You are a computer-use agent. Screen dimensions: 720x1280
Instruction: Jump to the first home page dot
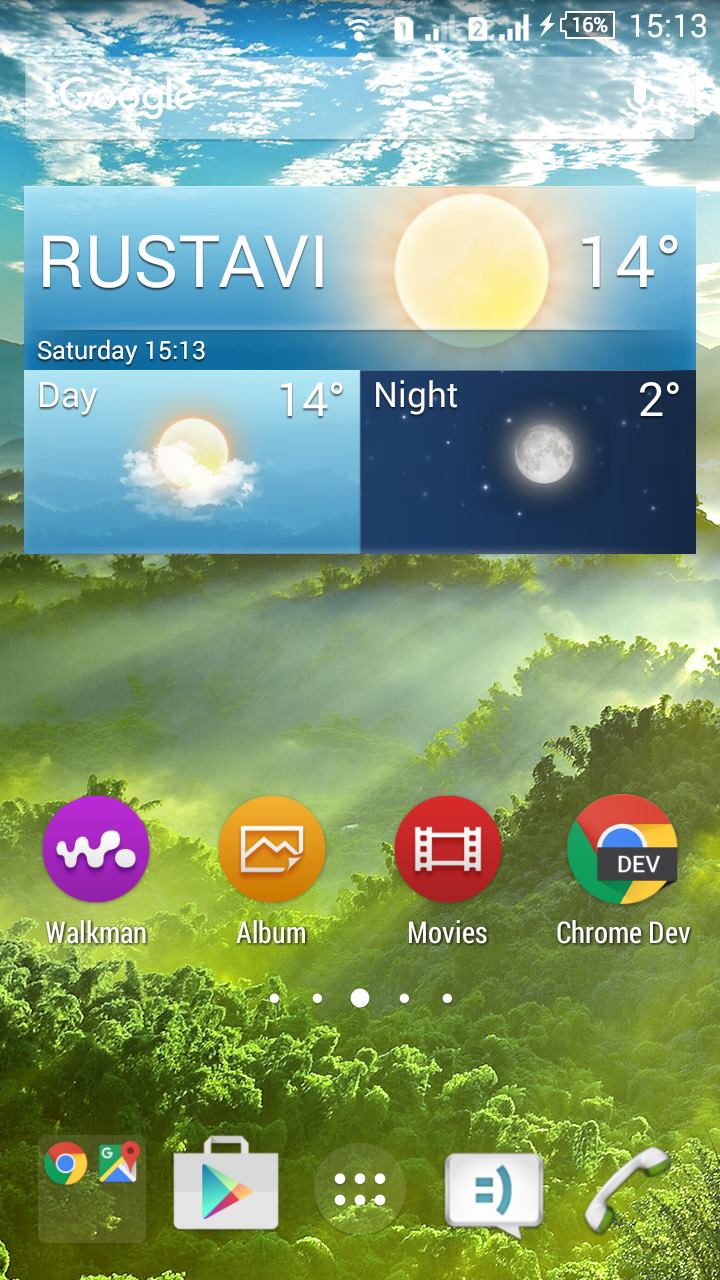274,998
